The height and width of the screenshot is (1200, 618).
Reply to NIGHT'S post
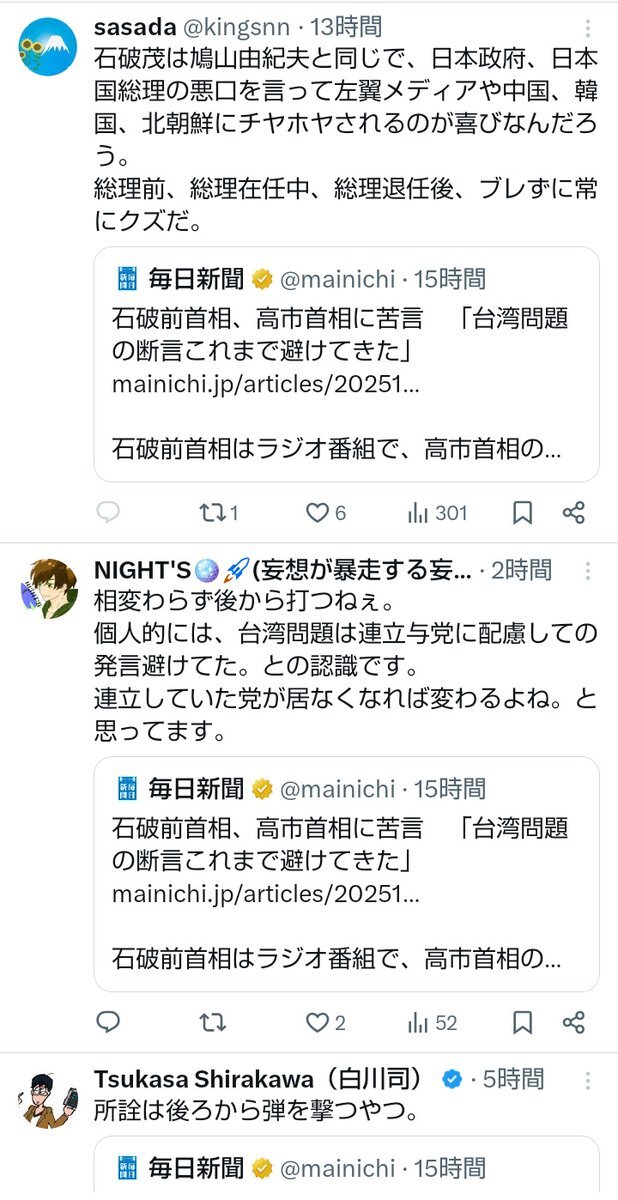(108, 1022)
